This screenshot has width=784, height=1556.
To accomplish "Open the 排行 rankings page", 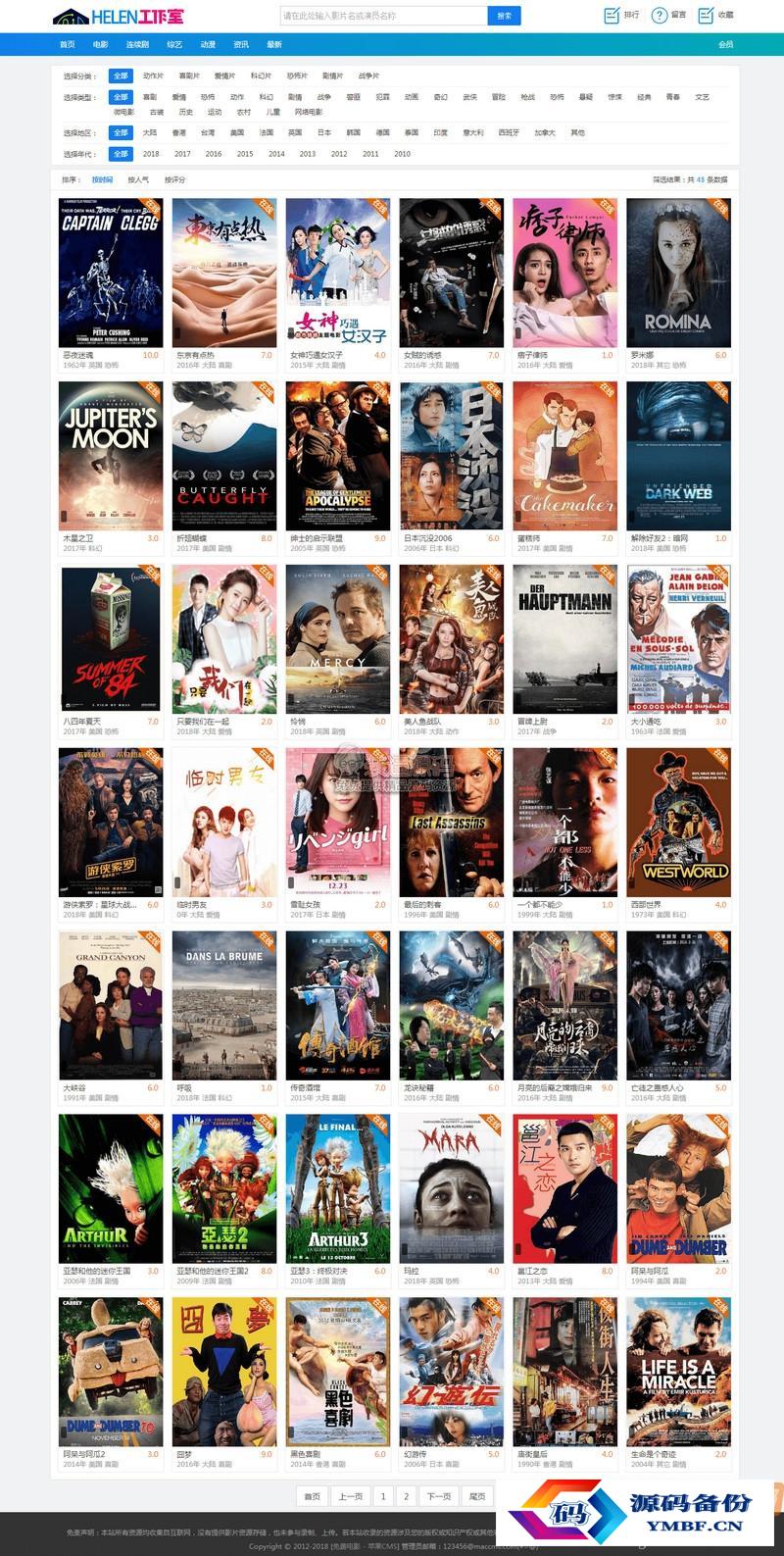I will 621,15.
